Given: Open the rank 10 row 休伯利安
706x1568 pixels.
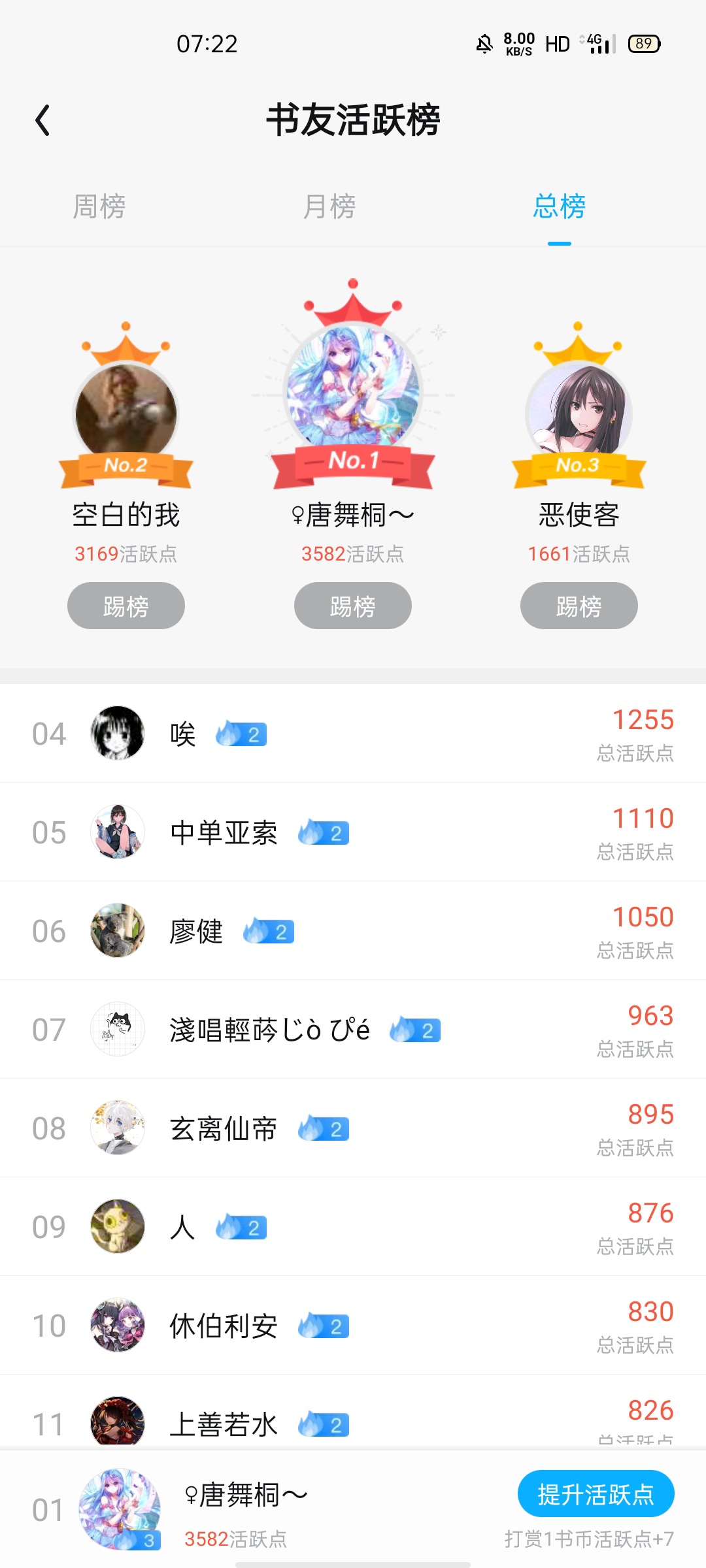Looking at the screenshot, I should [353, 1325].
